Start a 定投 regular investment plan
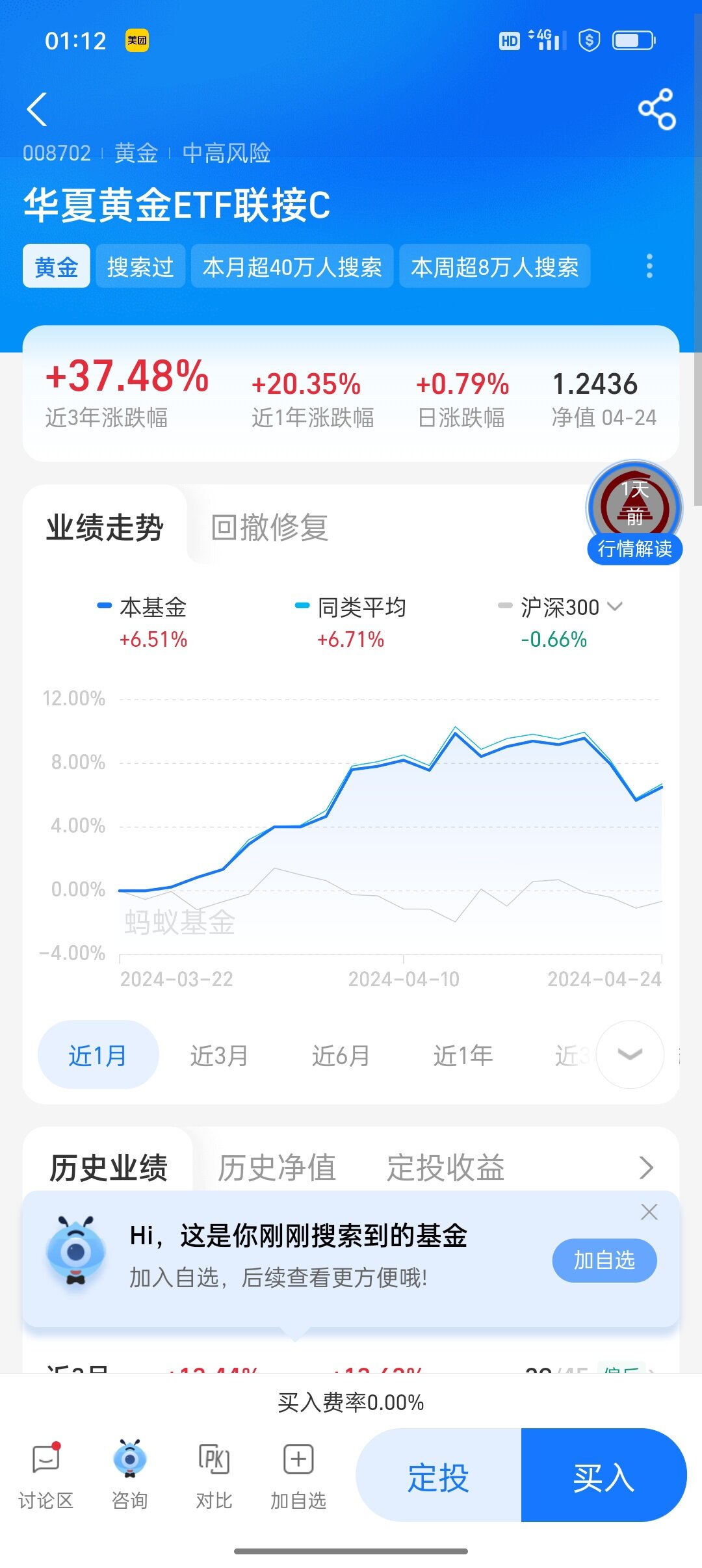This screenshot has width=702, height=1568. [439, 1477]
